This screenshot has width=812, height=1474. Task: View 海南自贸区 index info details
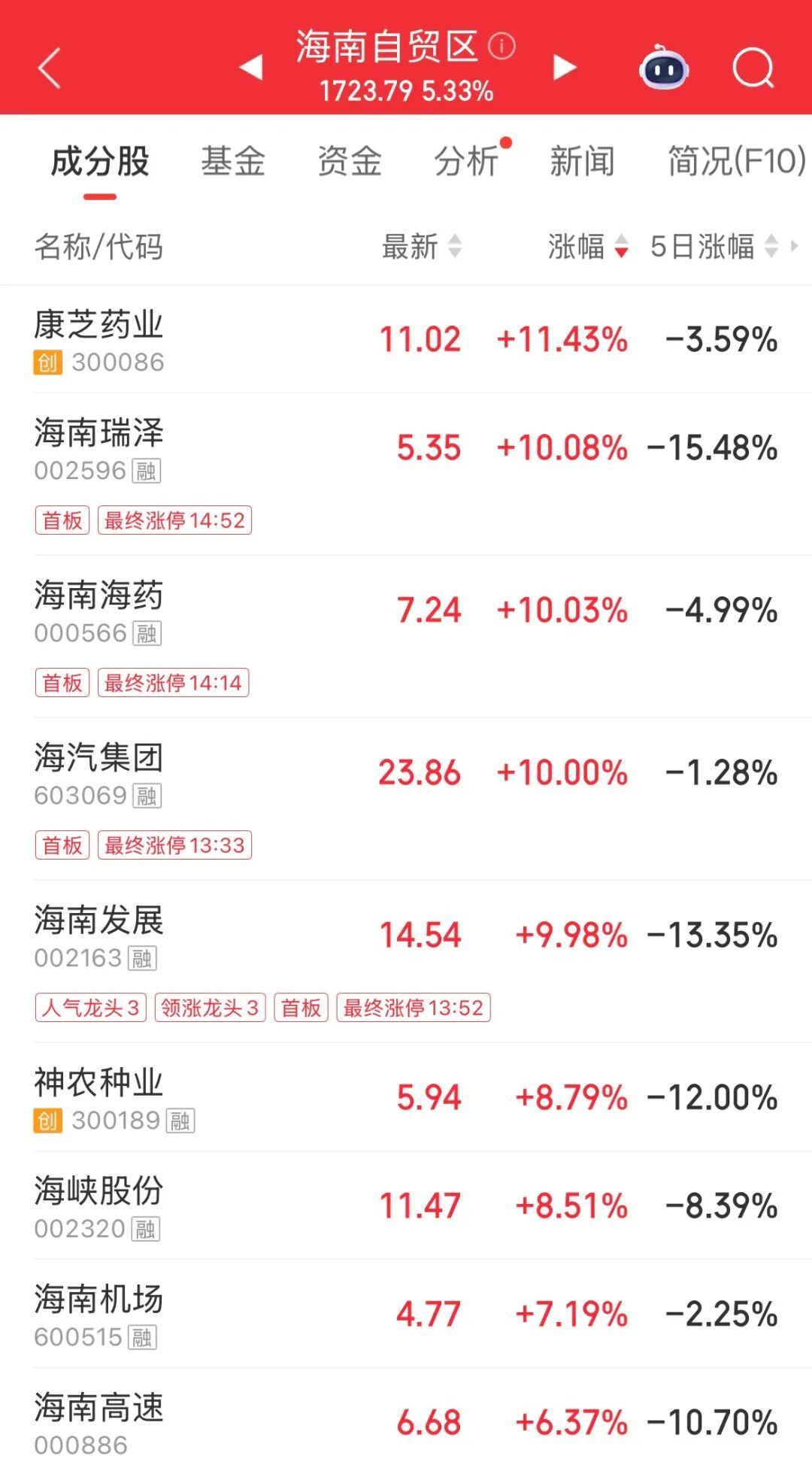click(x=498, y=47)
